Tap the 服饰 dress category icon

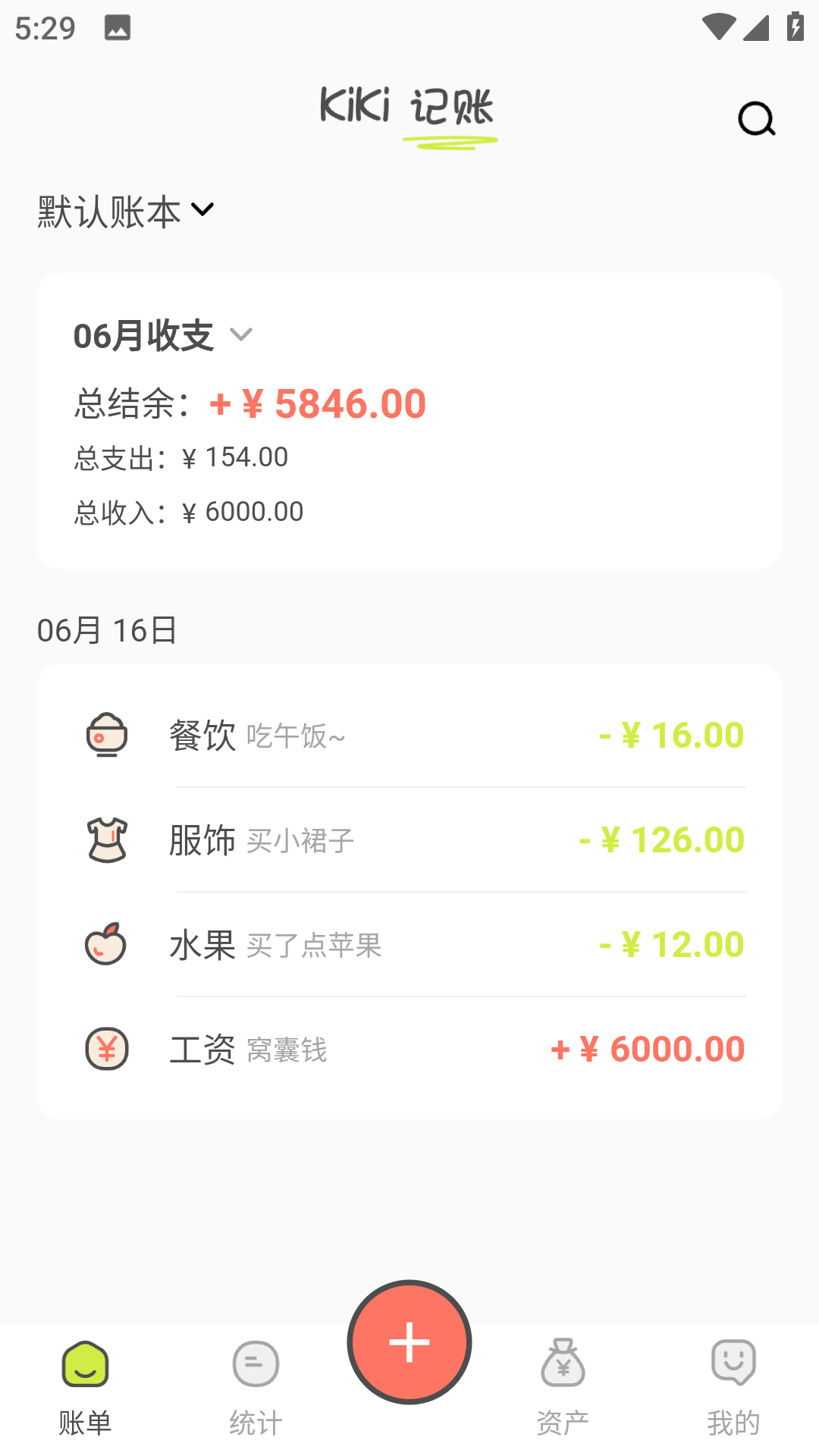(106, 839)
